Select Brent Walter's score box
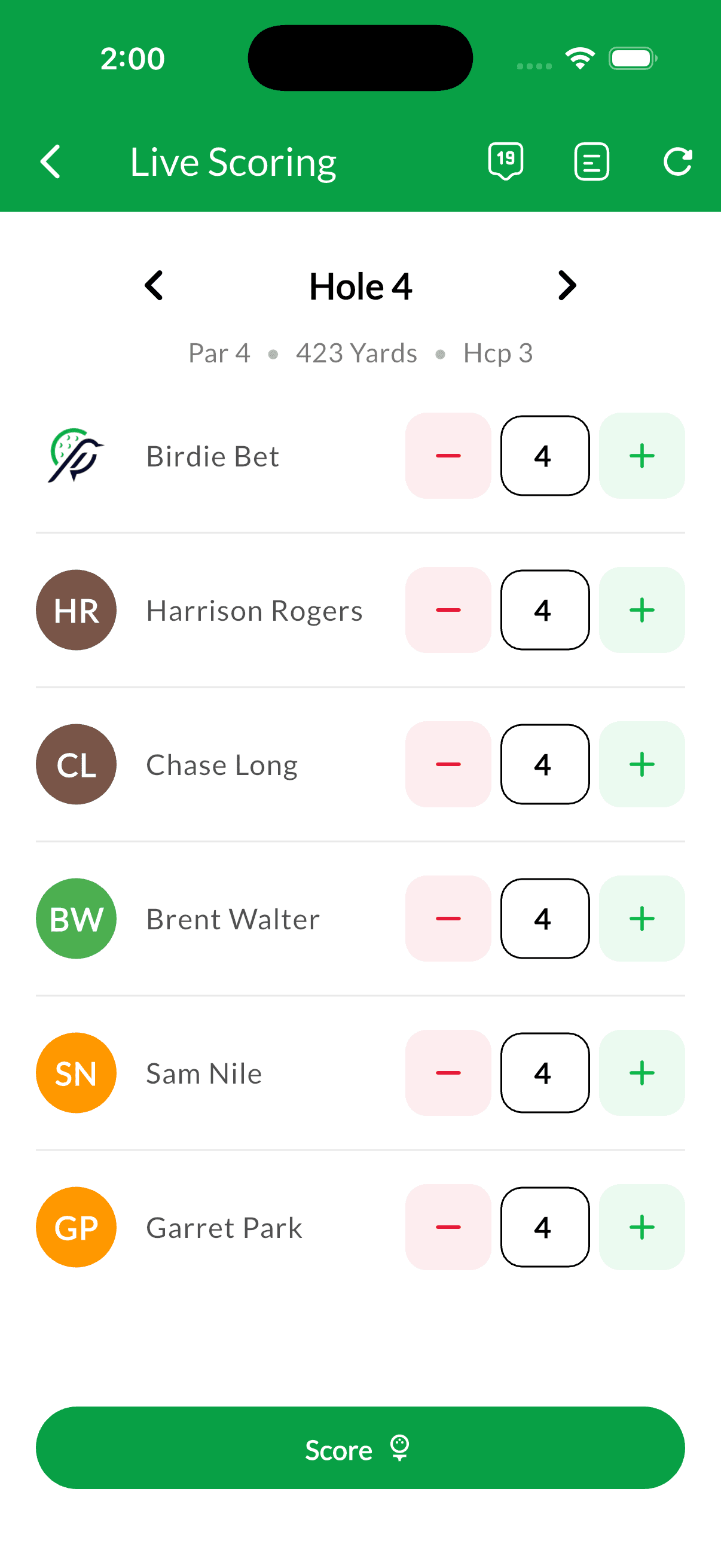The image size is (721, 1568). pos(545,919)
